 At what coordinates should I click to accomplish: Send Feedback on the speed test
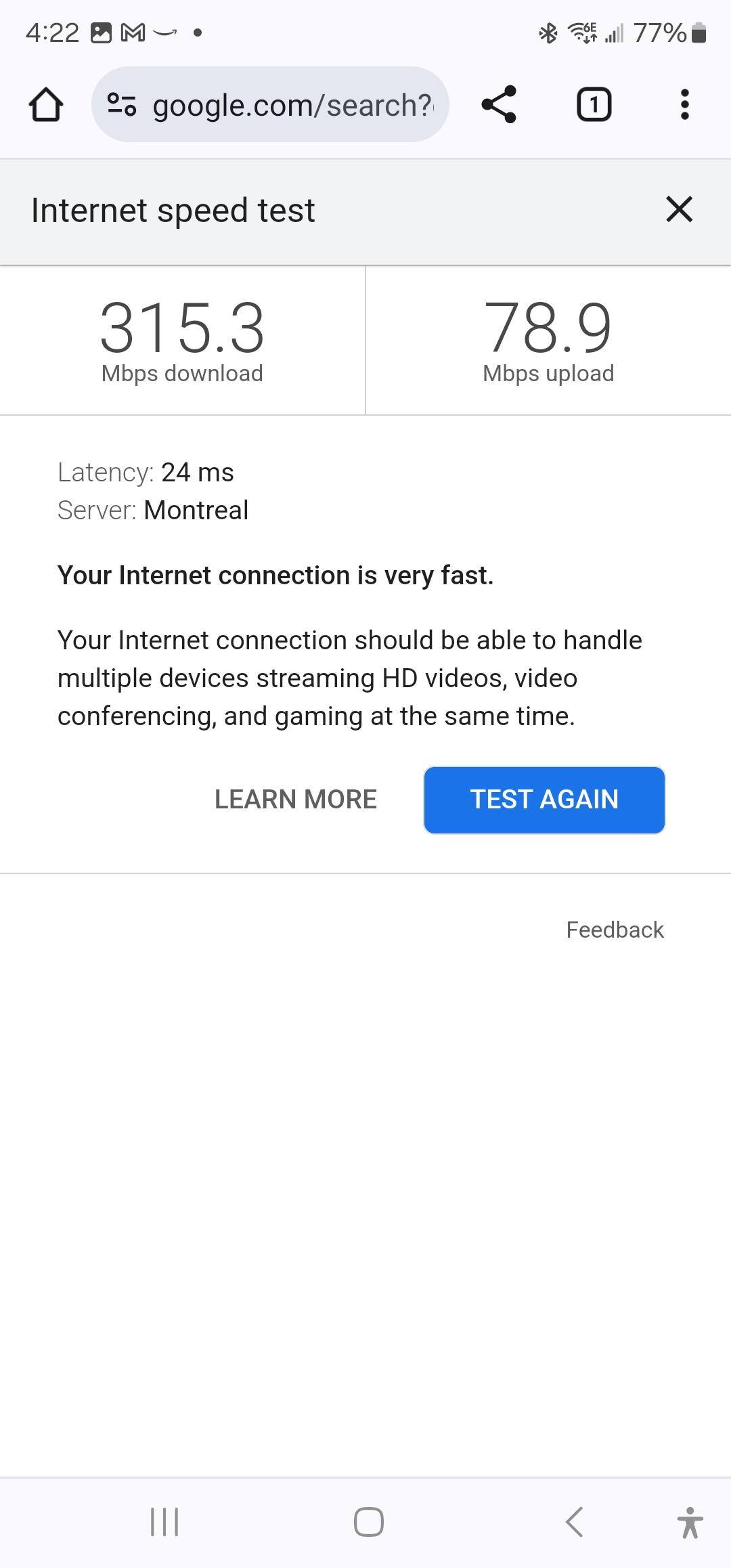tap(615, 930)
